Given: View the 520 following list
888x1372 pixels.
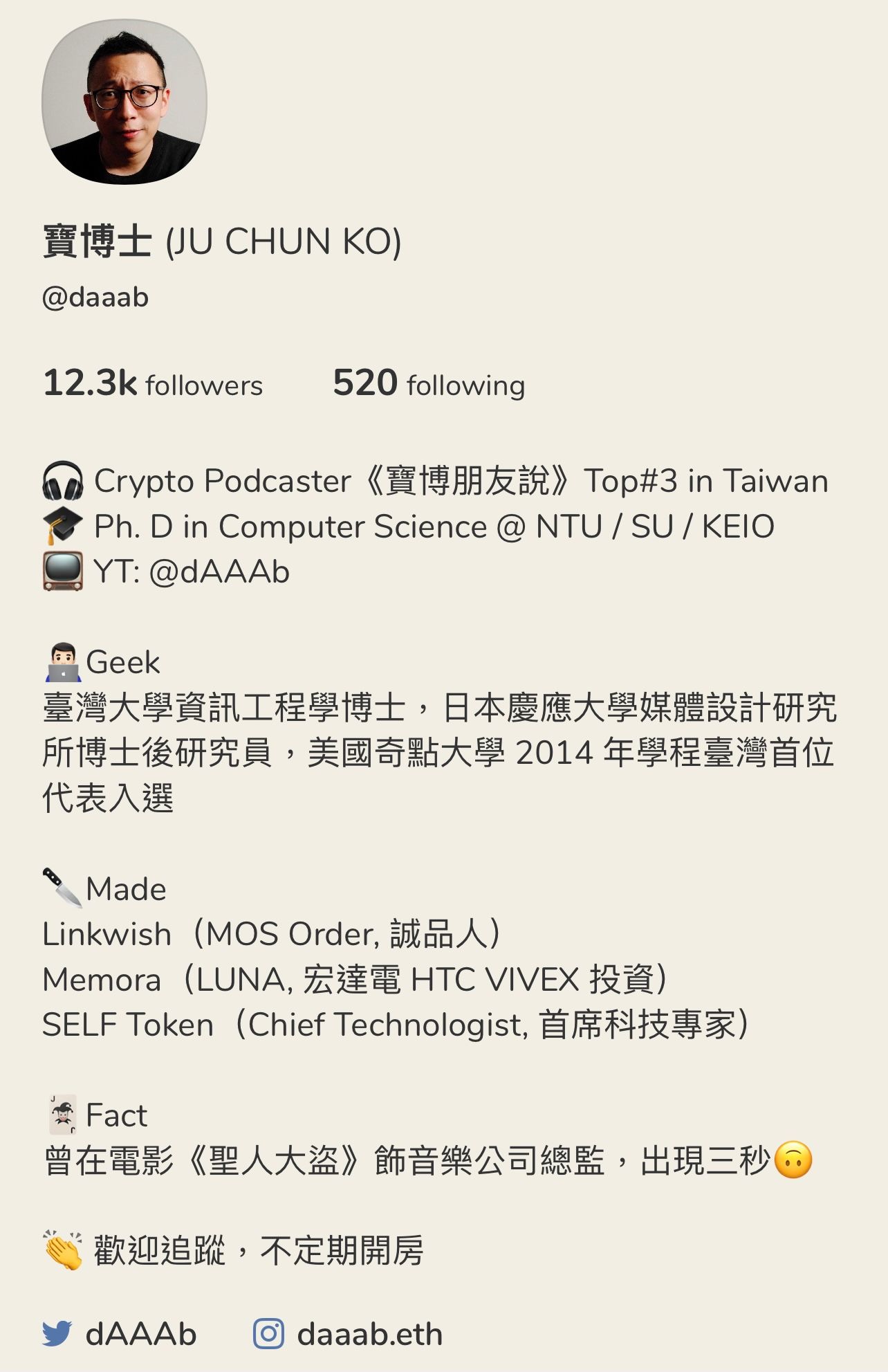Looking at the screenshot, I should (429, 384).
